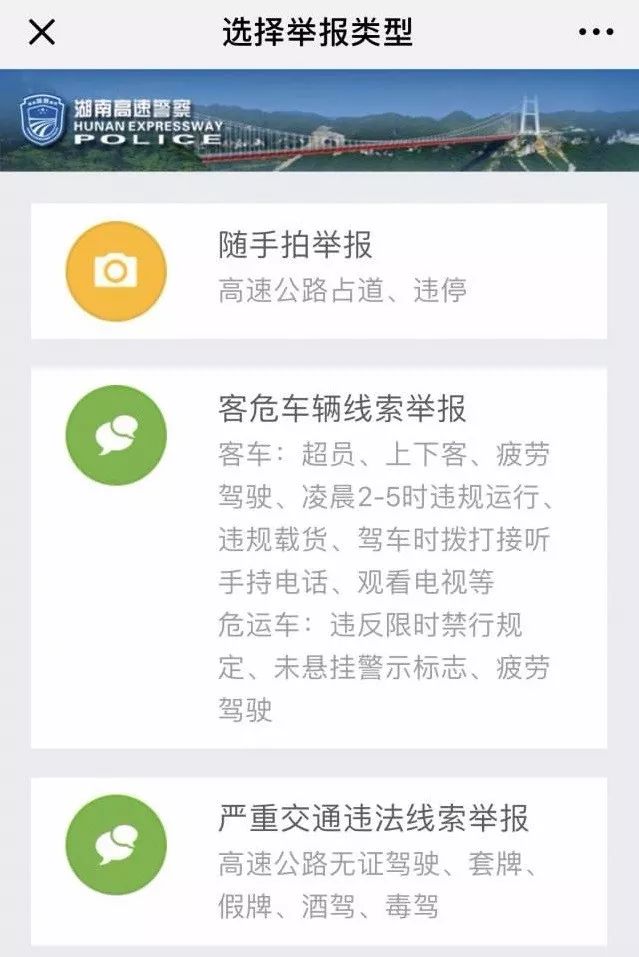Select 客危车辆线索举报 report type

pos(318,556)
